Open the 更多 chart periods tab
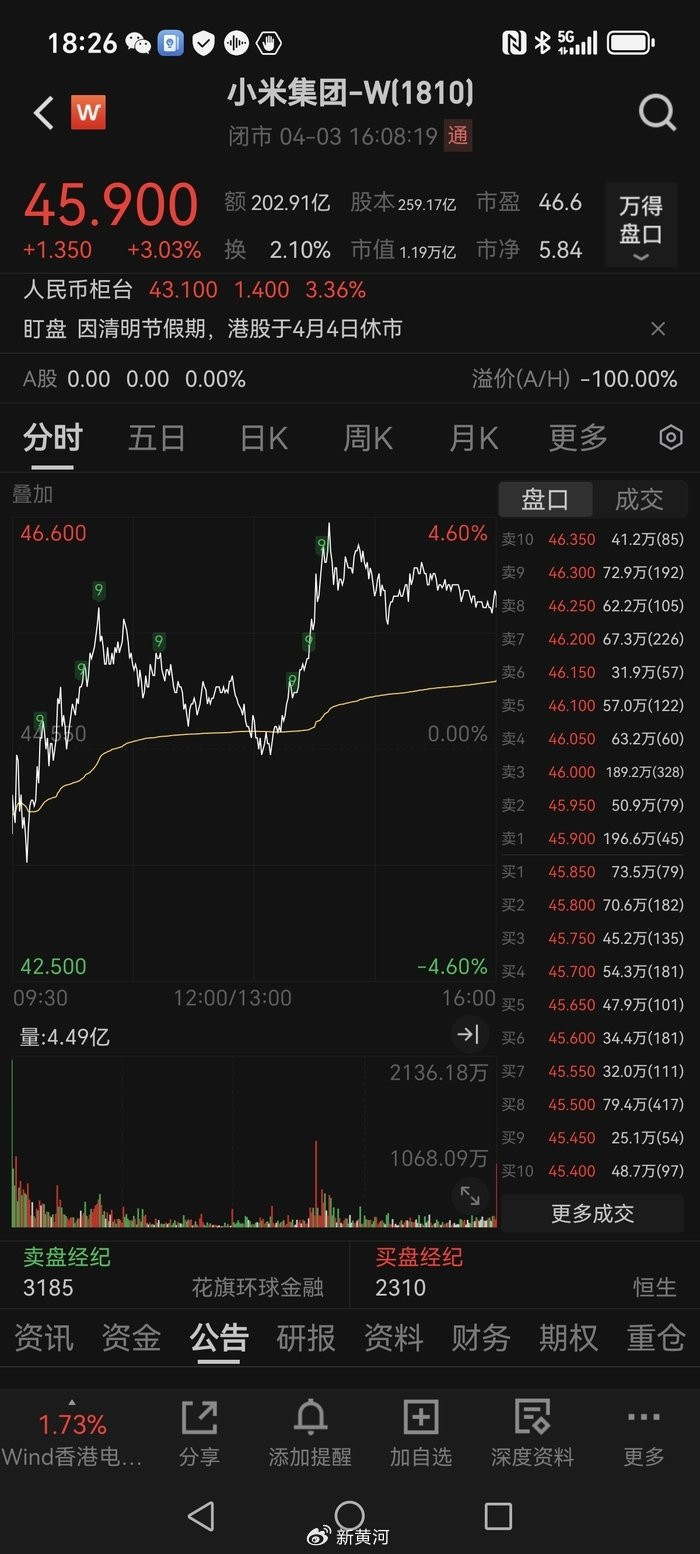The height and width of the screenshot is (1554, 700). click(578, 438)
